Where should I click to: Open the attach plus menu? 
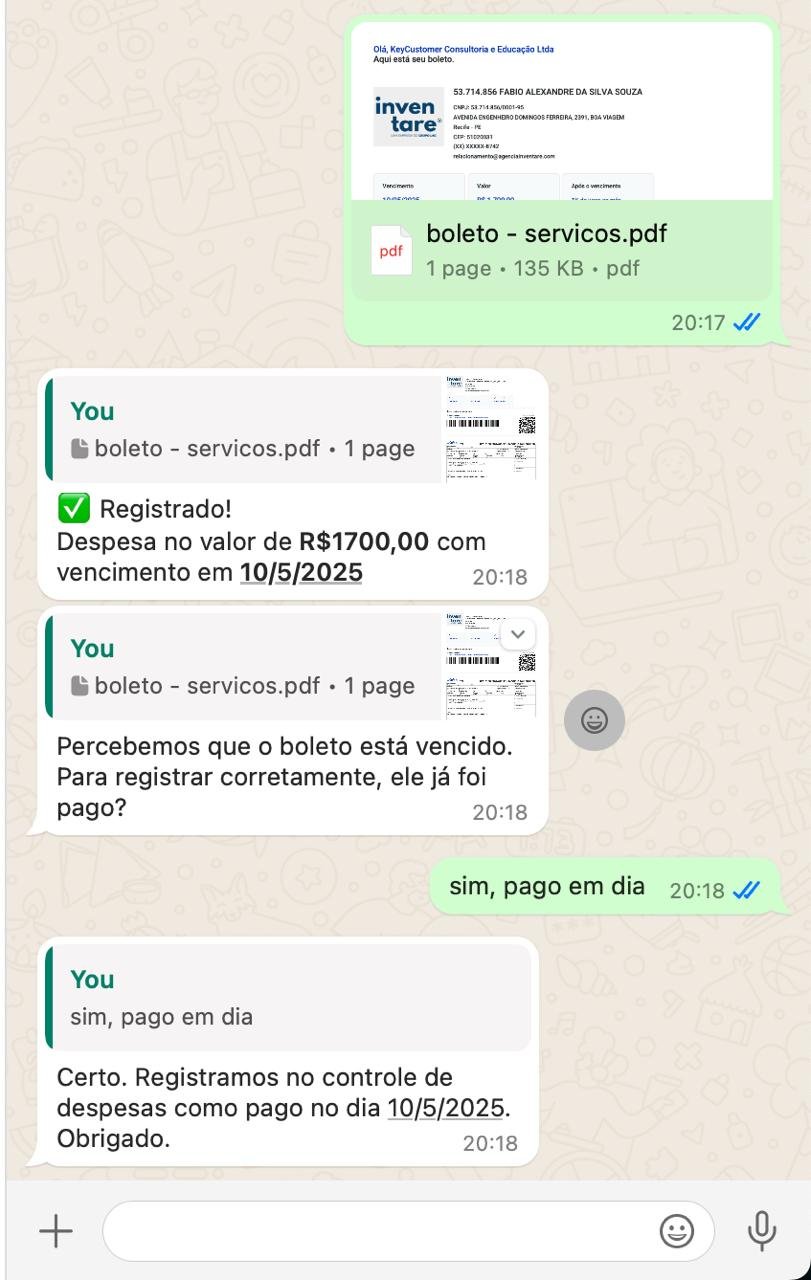(x=56, y=1231)
